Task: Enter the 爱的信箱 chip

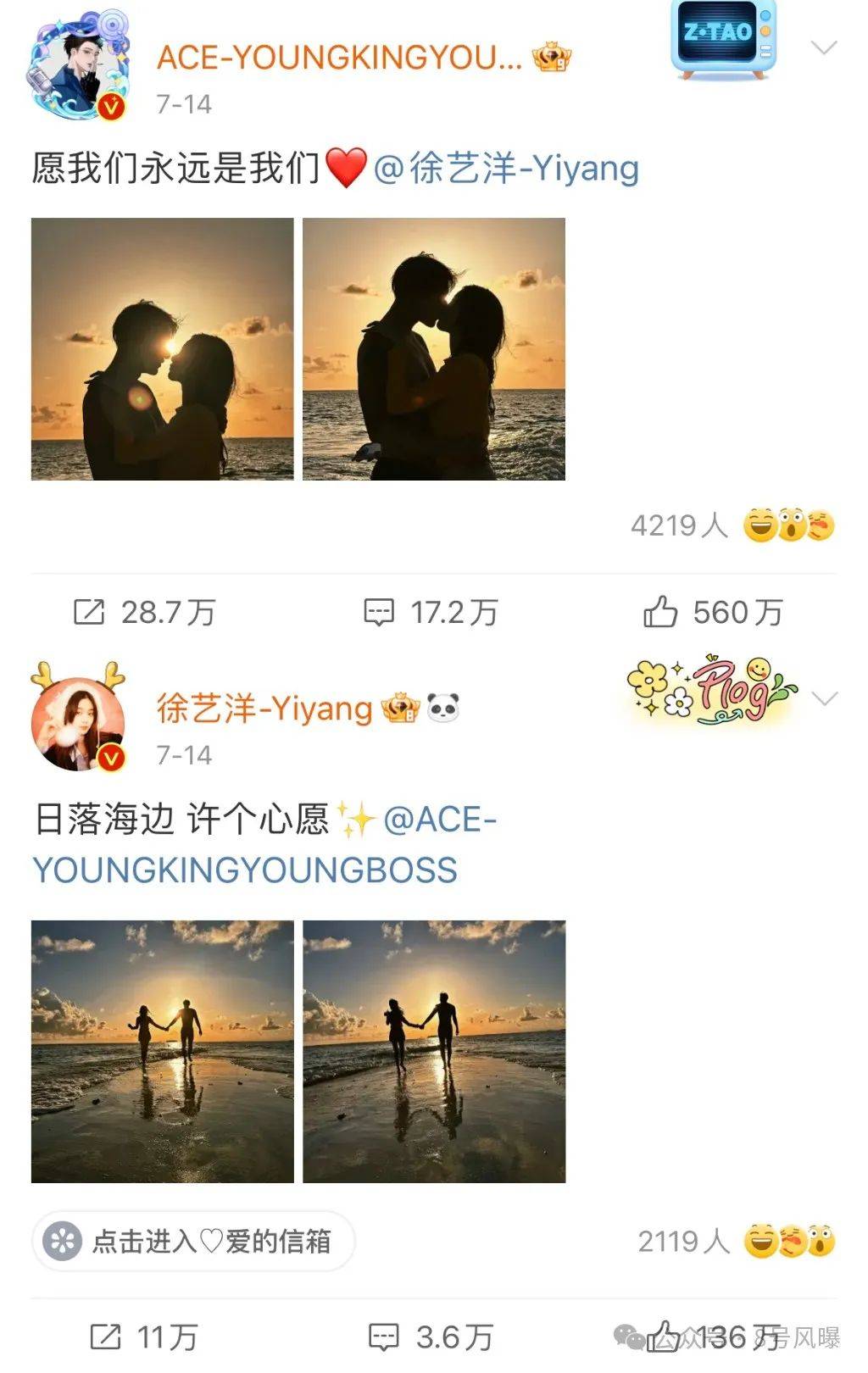Action: click(x=193, y=1241)
